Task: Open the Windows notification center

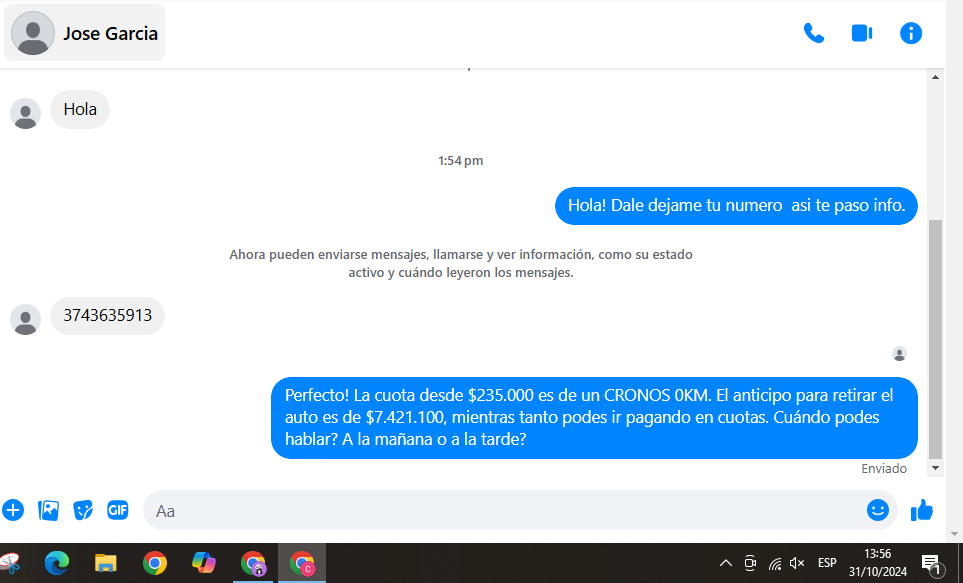Action: (930, 563)
